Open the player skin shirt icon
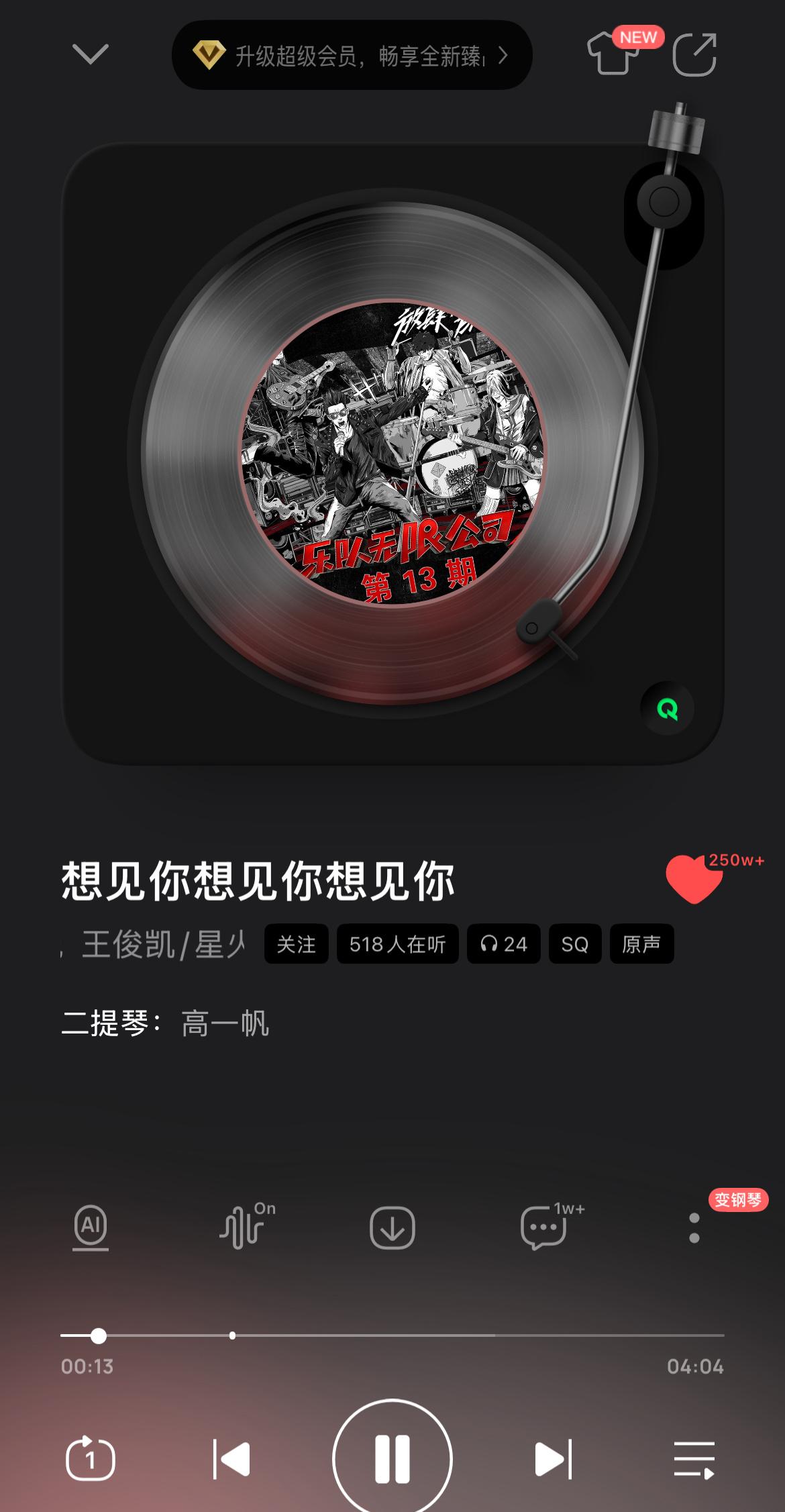Viewport: 785px width, 1512px height. (613, 54)
